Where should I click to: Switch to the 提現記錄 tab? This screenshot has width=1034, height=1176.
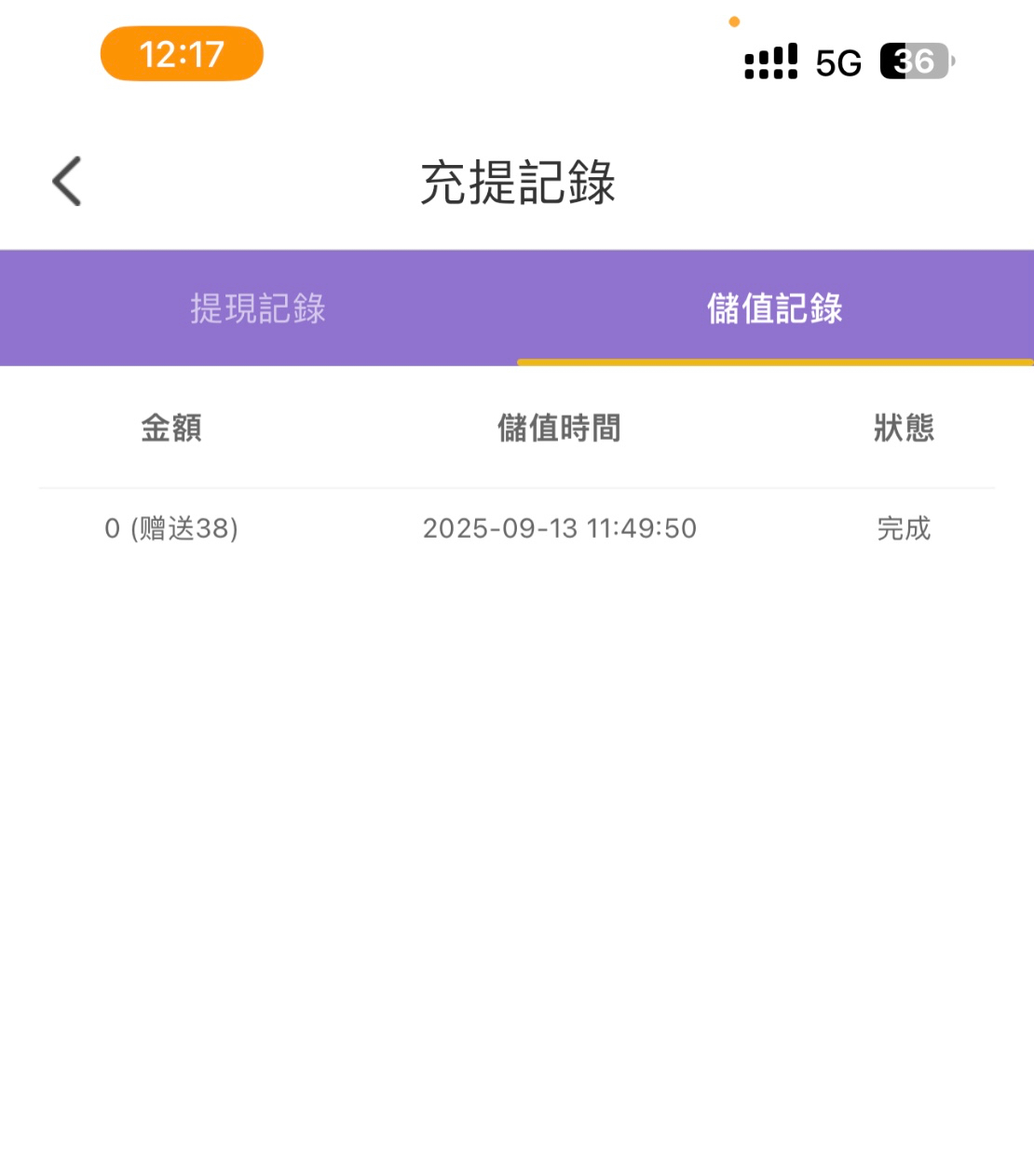pyautogui.click(x=258, y=308)
